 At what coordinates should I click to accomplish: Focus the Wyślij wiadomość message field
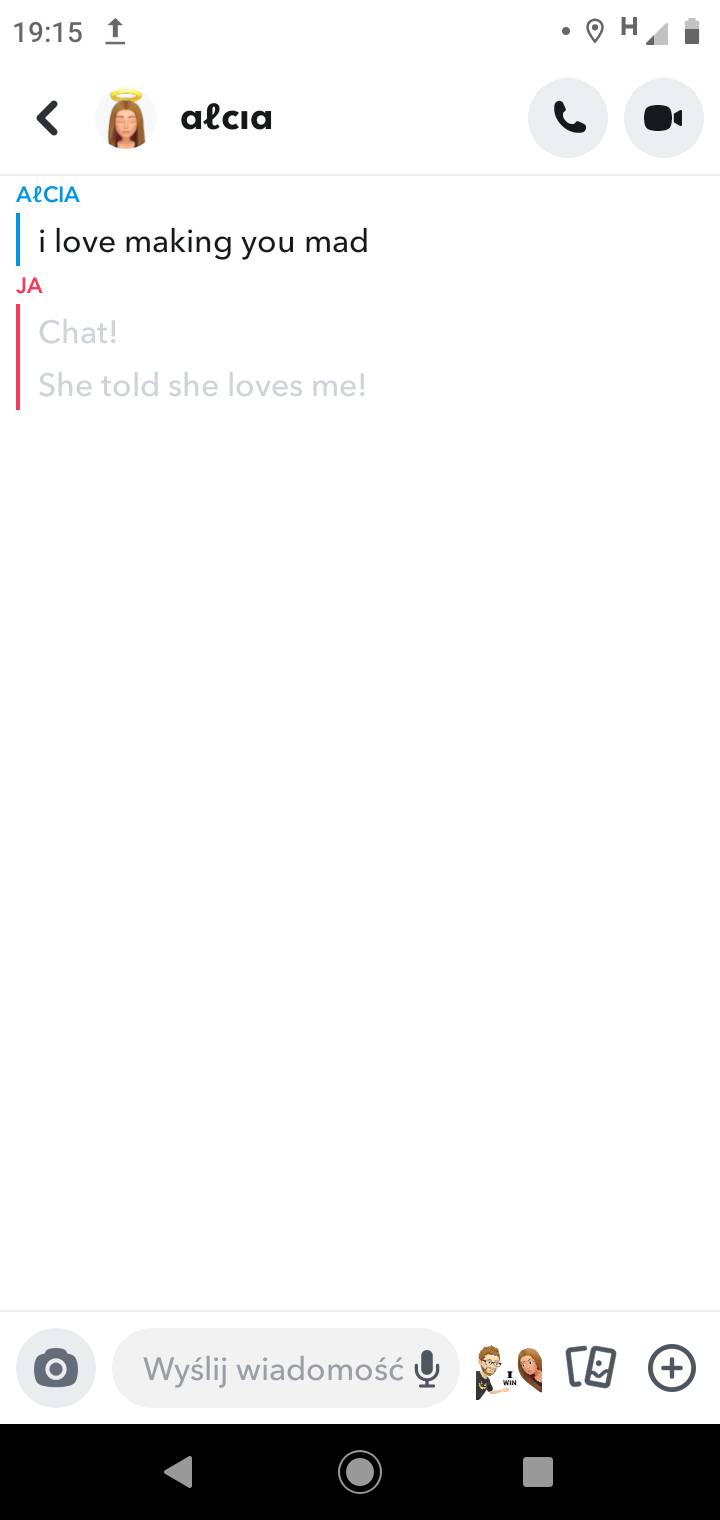point(272,1368)
